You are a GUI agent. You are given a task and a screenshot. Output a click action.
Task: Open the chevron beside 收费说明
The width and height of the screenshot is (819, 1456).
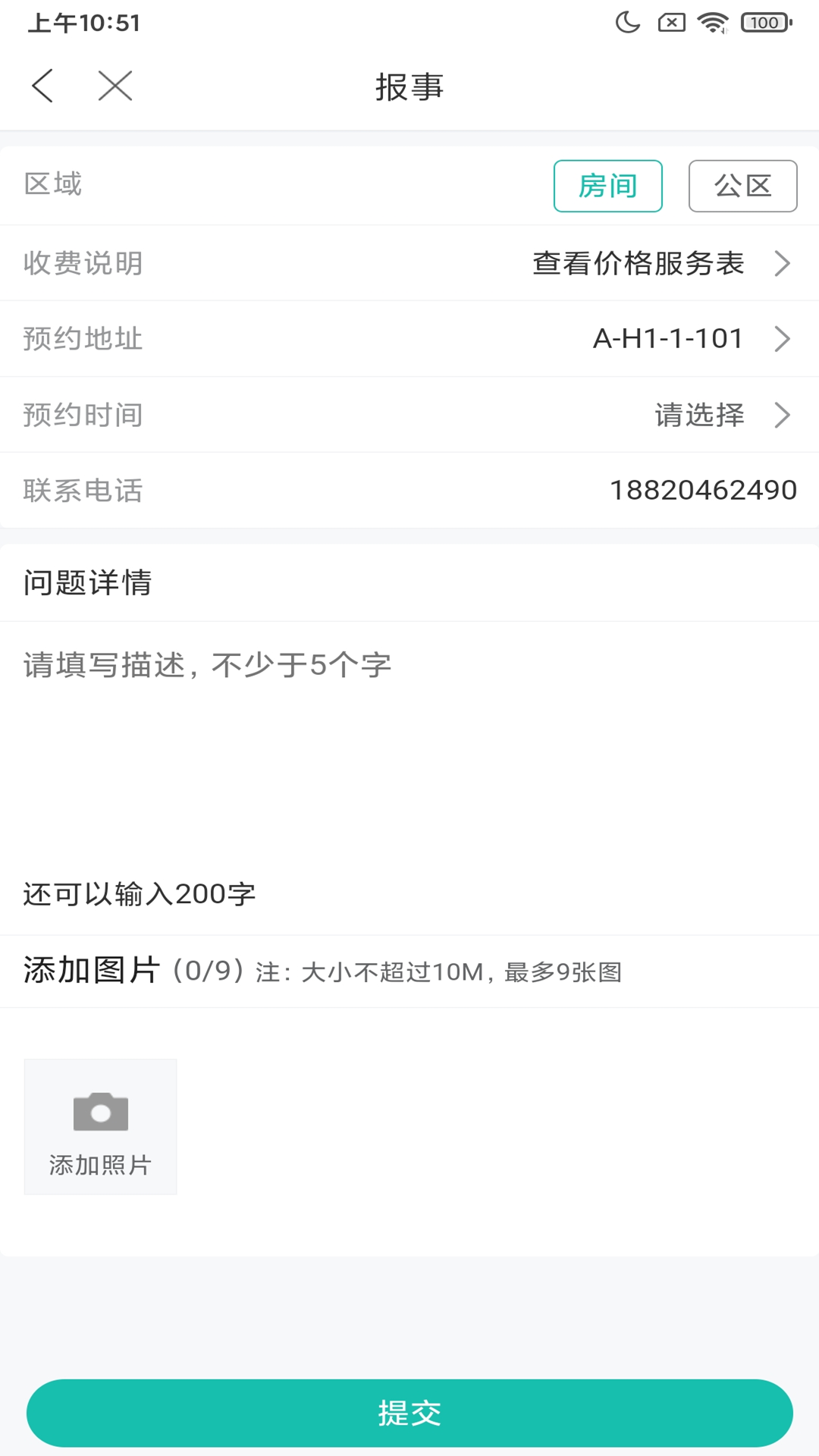[782, 263]
